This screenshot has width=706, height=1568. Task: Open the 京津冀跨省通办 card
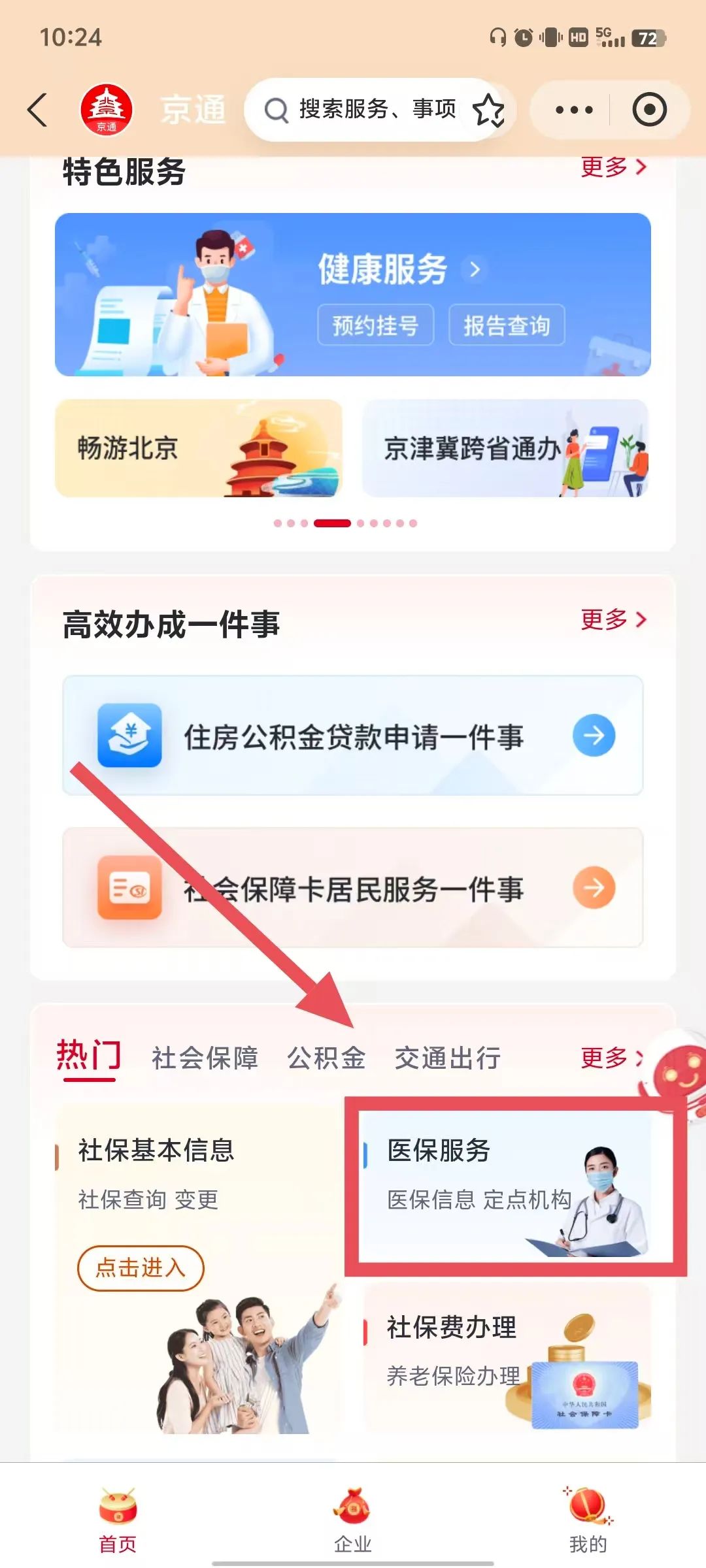505,448
